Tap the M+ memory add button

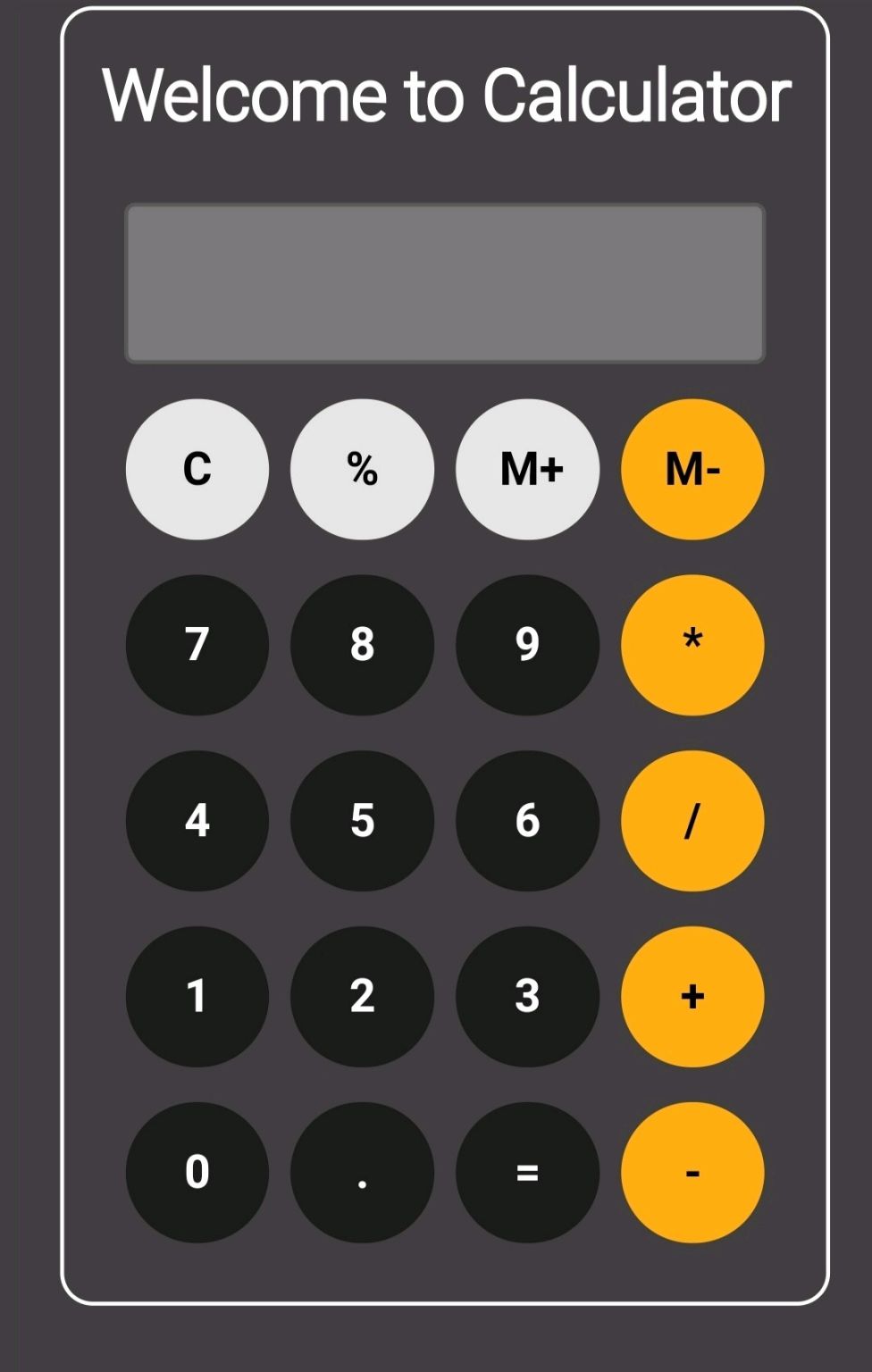(x=527, y=469)
